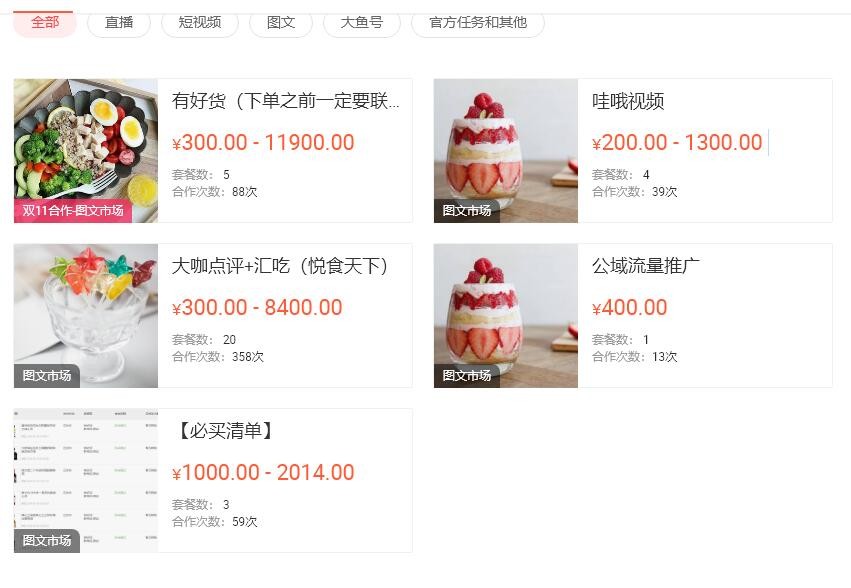View the 【必买清单】 service card
This screenshot has height=588, width=851.
pos(224,431)
